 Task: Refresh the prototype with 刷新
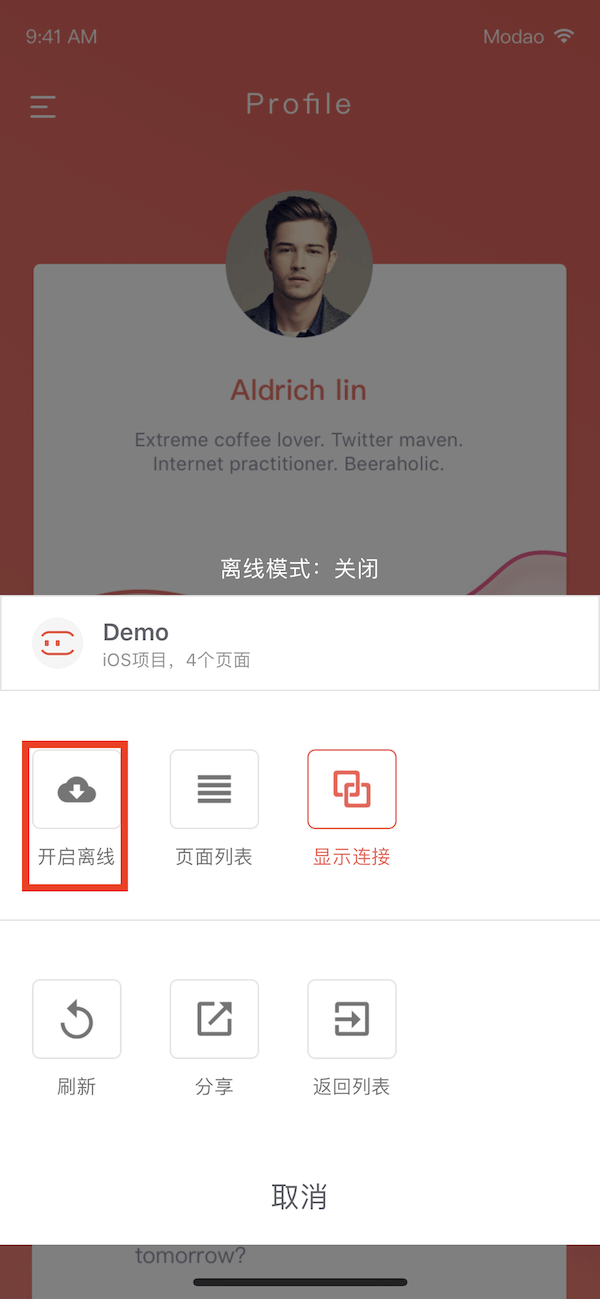(x=77, y=1019)
